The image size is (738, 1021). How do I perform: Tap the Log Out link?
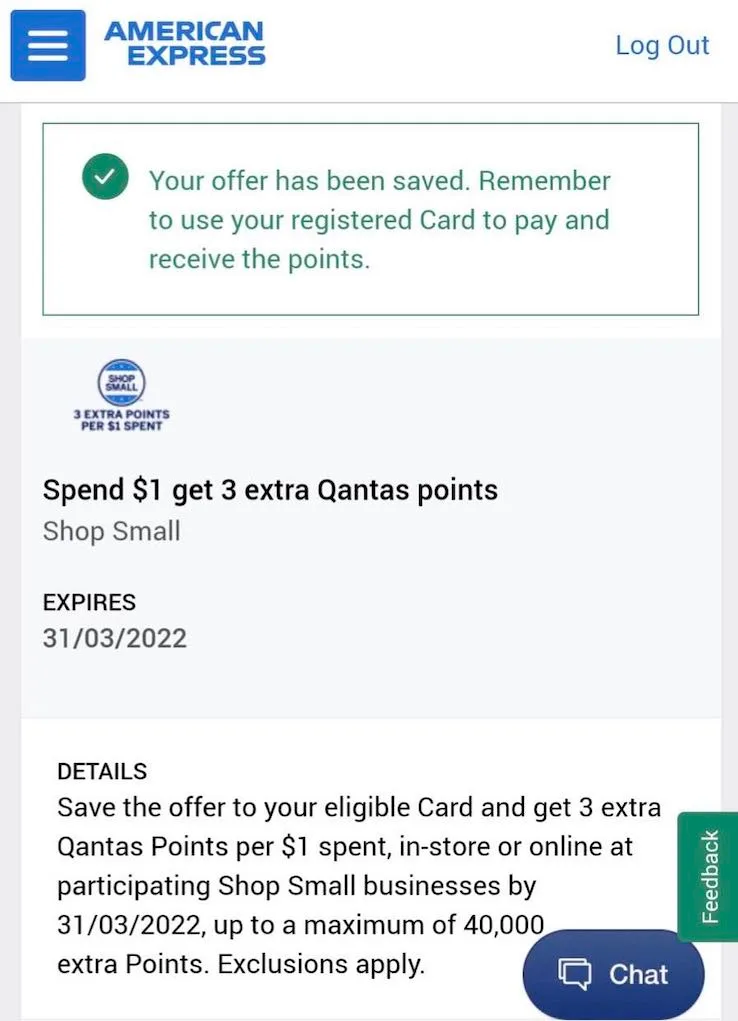(661, 45)
